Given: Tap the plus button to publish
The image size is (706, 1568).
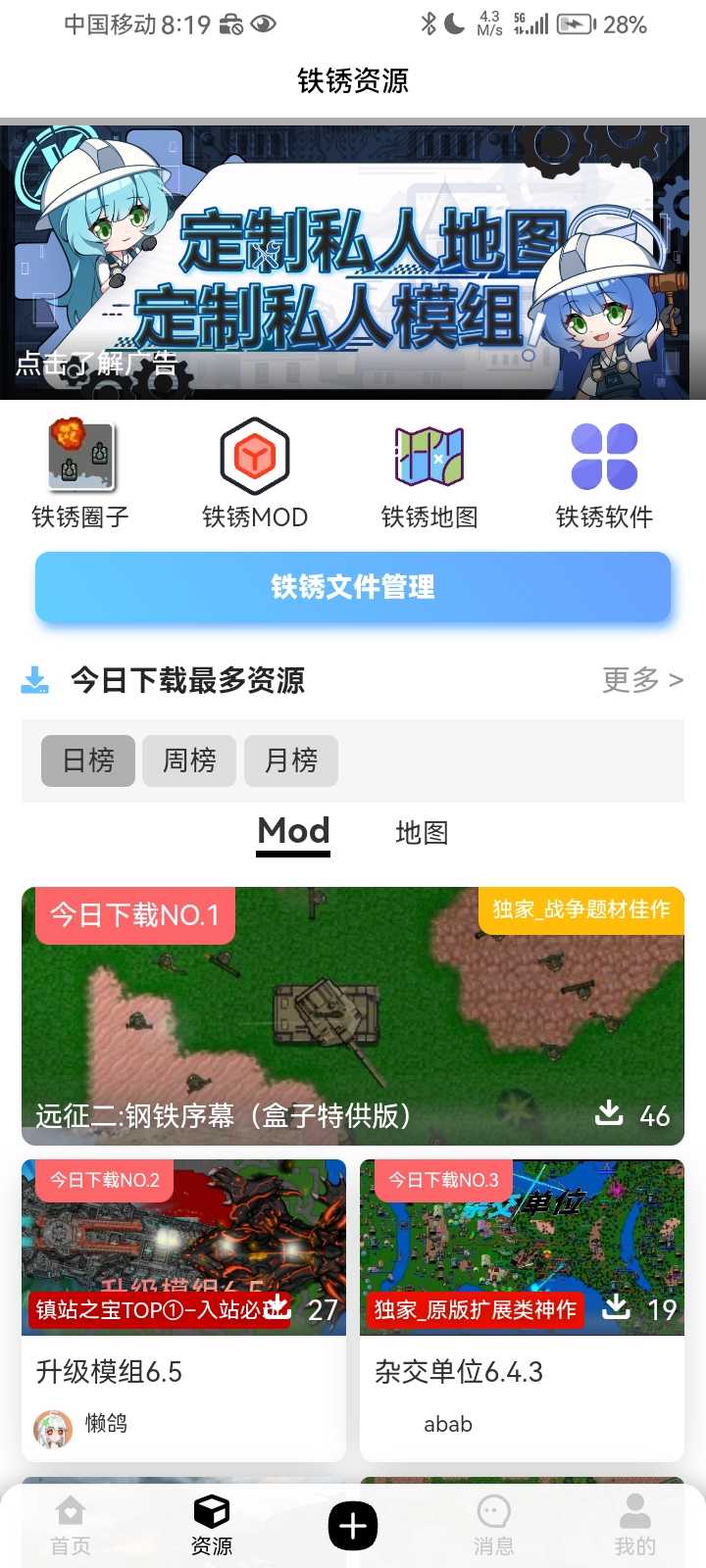Looking at the screenshot, I should [353, 1526].
